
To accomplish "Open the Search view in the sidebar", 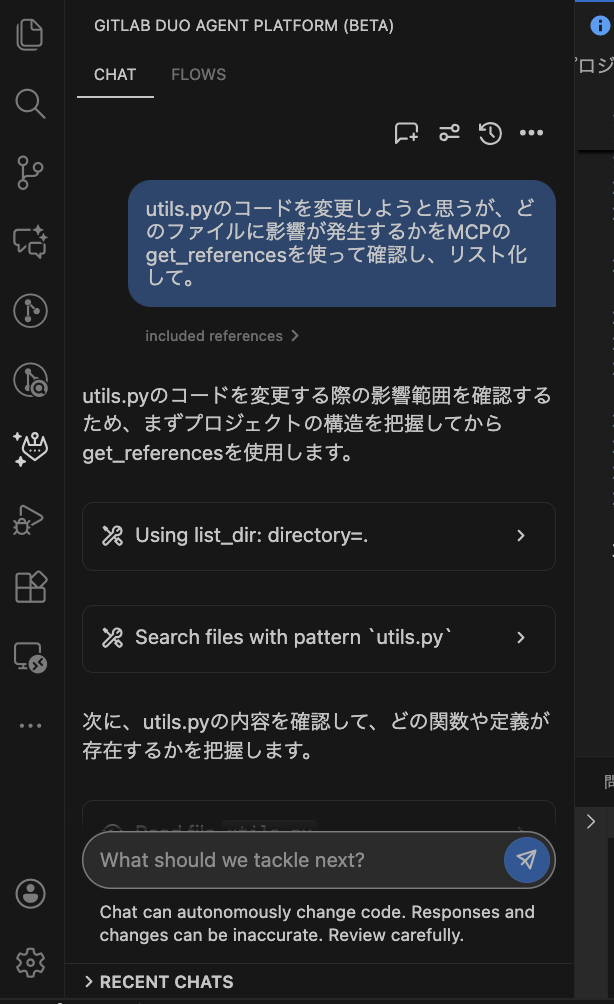I will point(31,103).
